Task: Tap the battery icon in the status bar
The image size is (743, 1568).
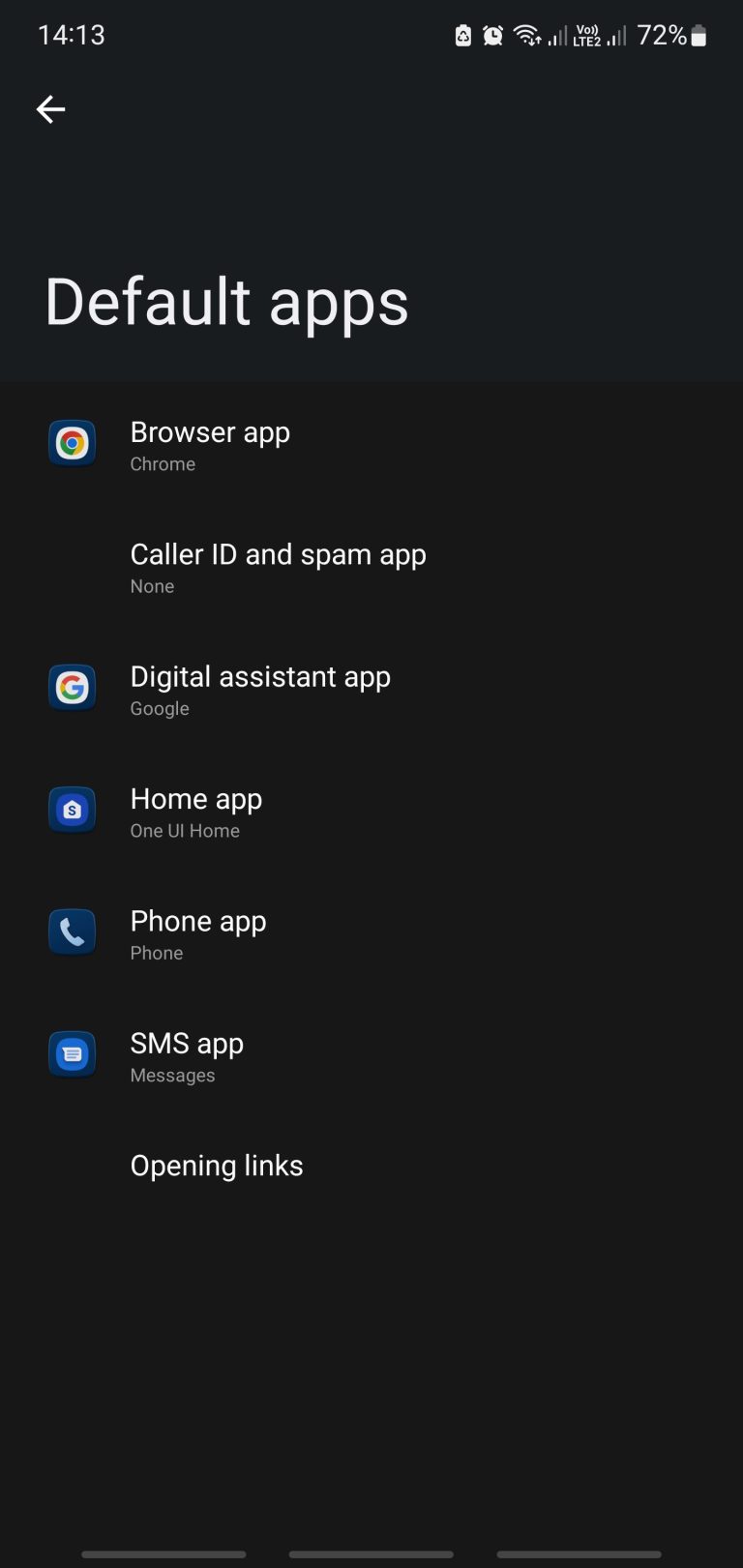Action: click(700, 34)
